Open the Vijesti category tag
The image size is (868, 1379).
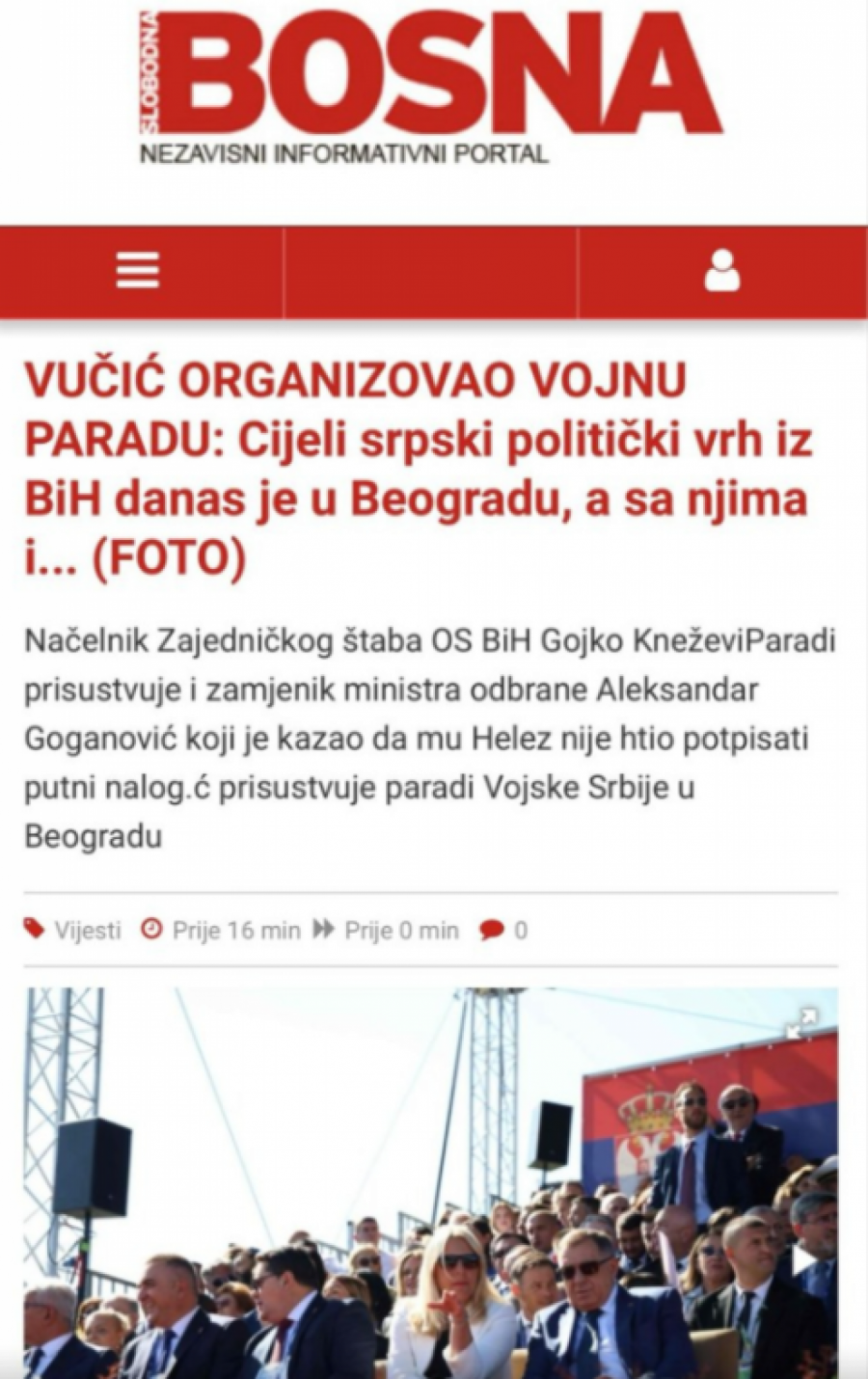click(x=75, y=931)
